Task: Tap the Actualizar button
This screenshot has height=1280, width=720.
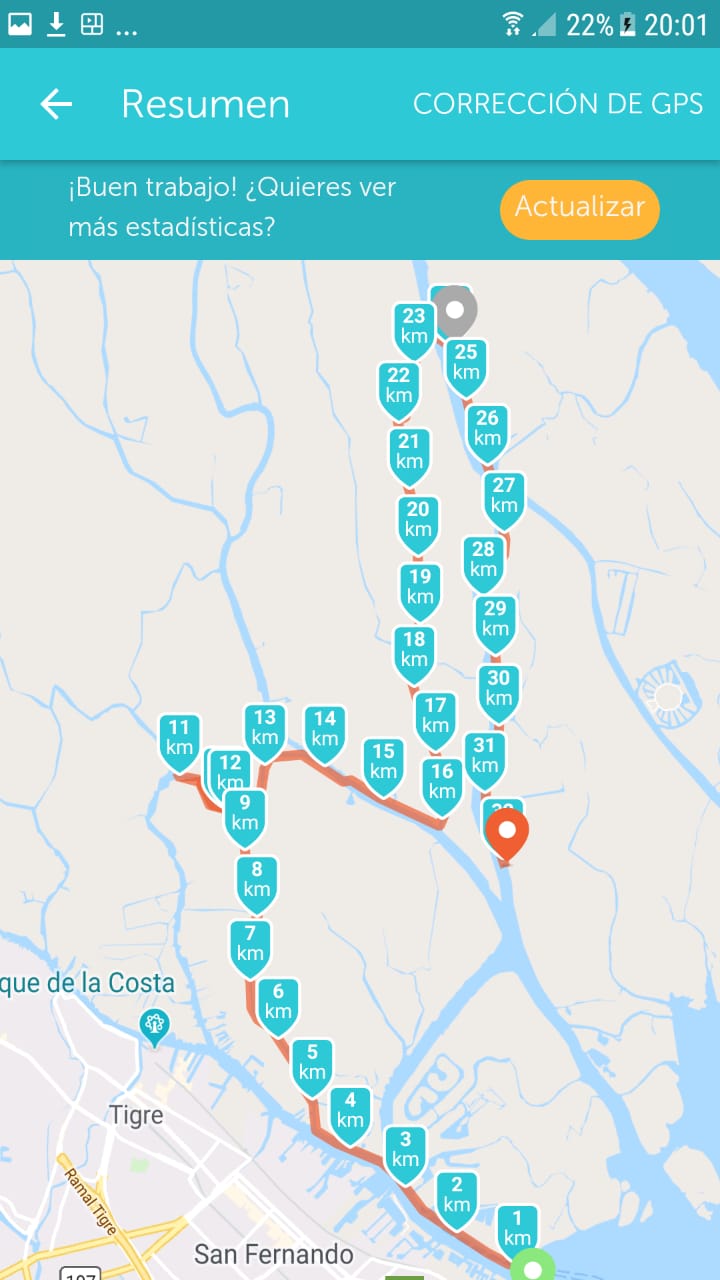Action: [x=579, y=208]
